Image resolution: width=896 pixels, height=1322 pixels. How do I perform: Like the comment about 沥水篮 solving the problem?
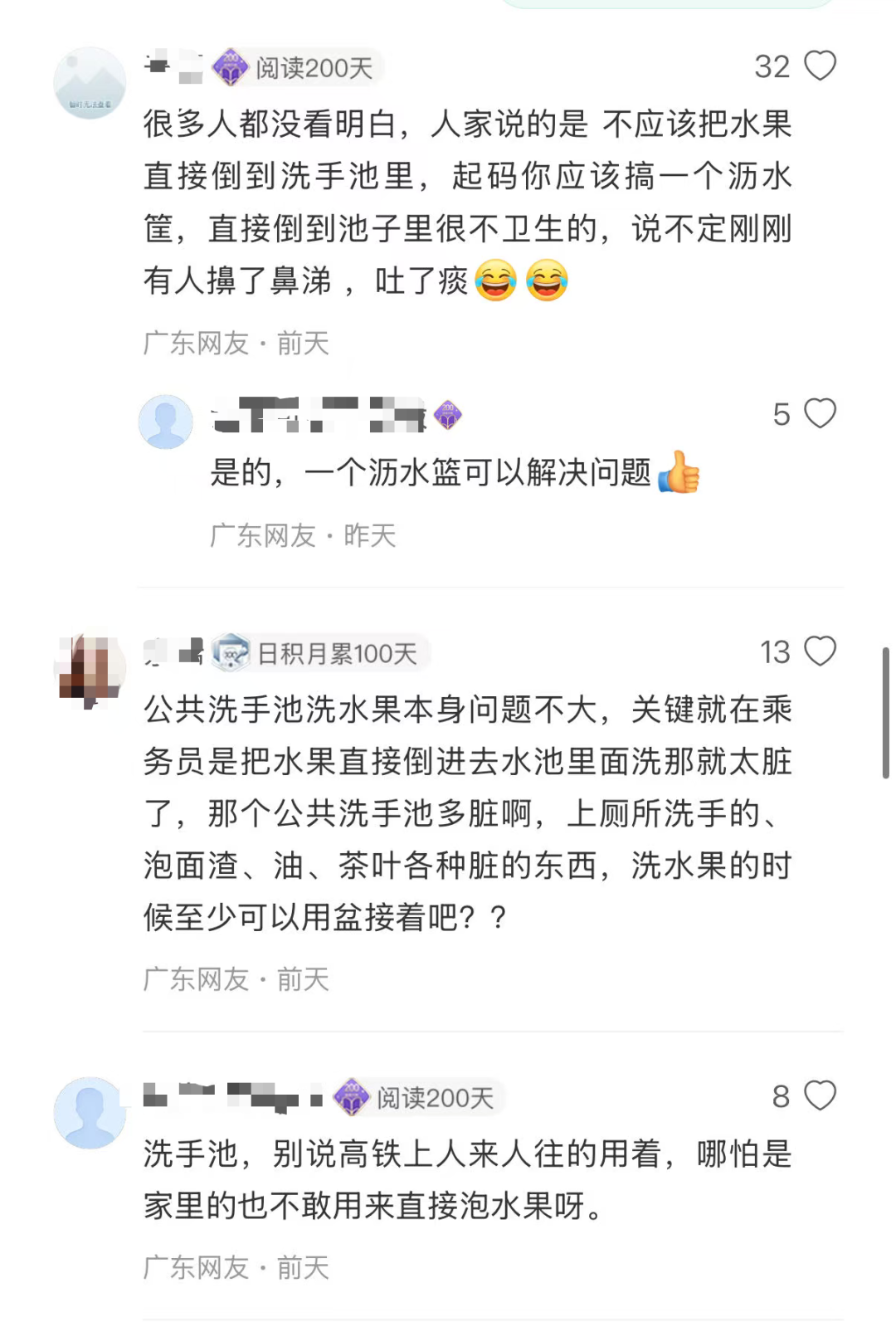coord(821,412)
